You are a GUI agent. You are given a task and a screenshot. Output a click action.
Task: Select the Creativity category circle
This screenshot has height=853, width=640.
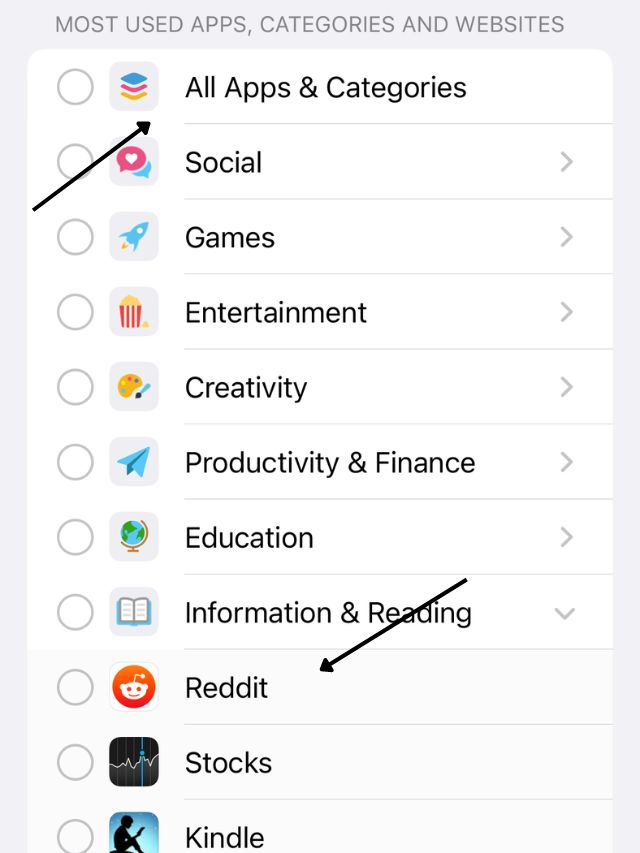tap(75, 388)
